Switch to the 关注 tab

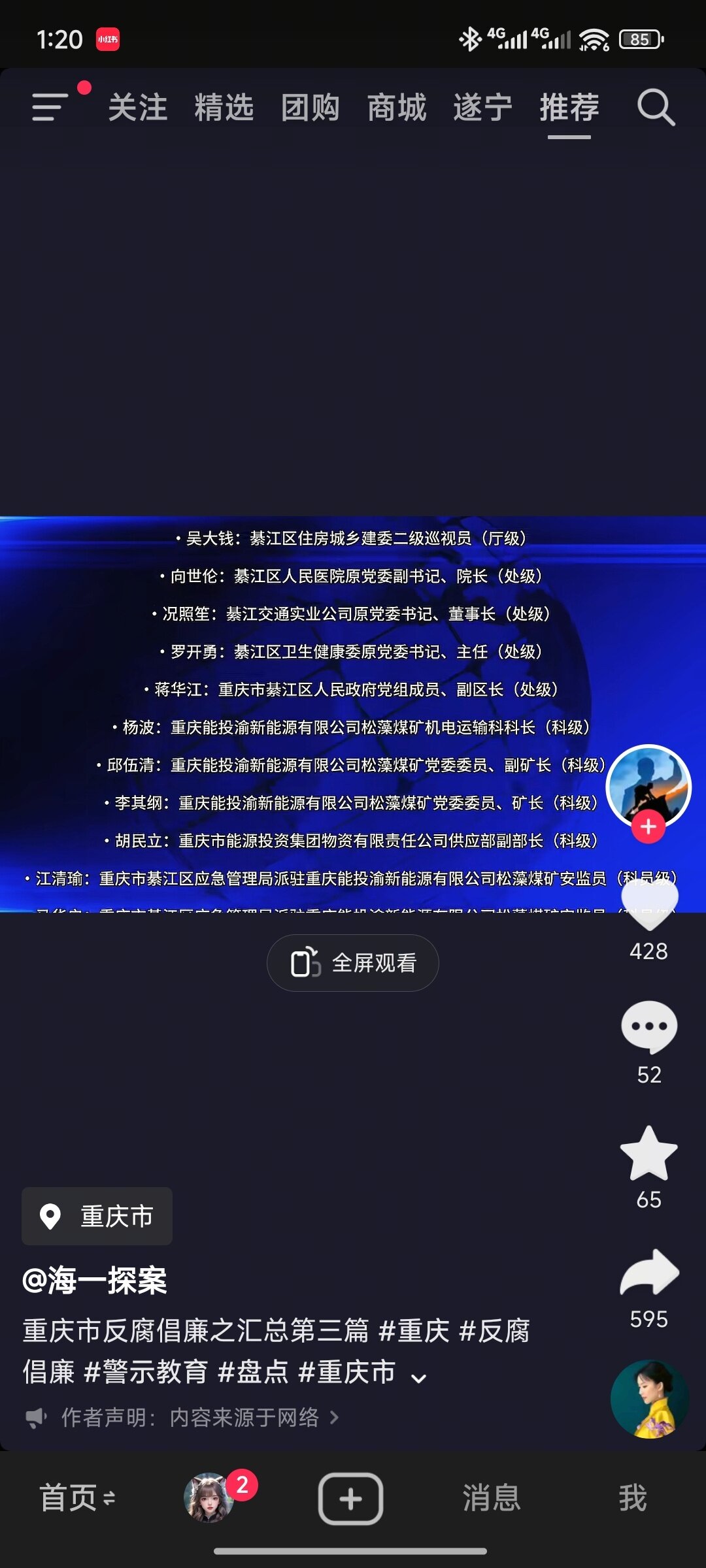[138, 107]
